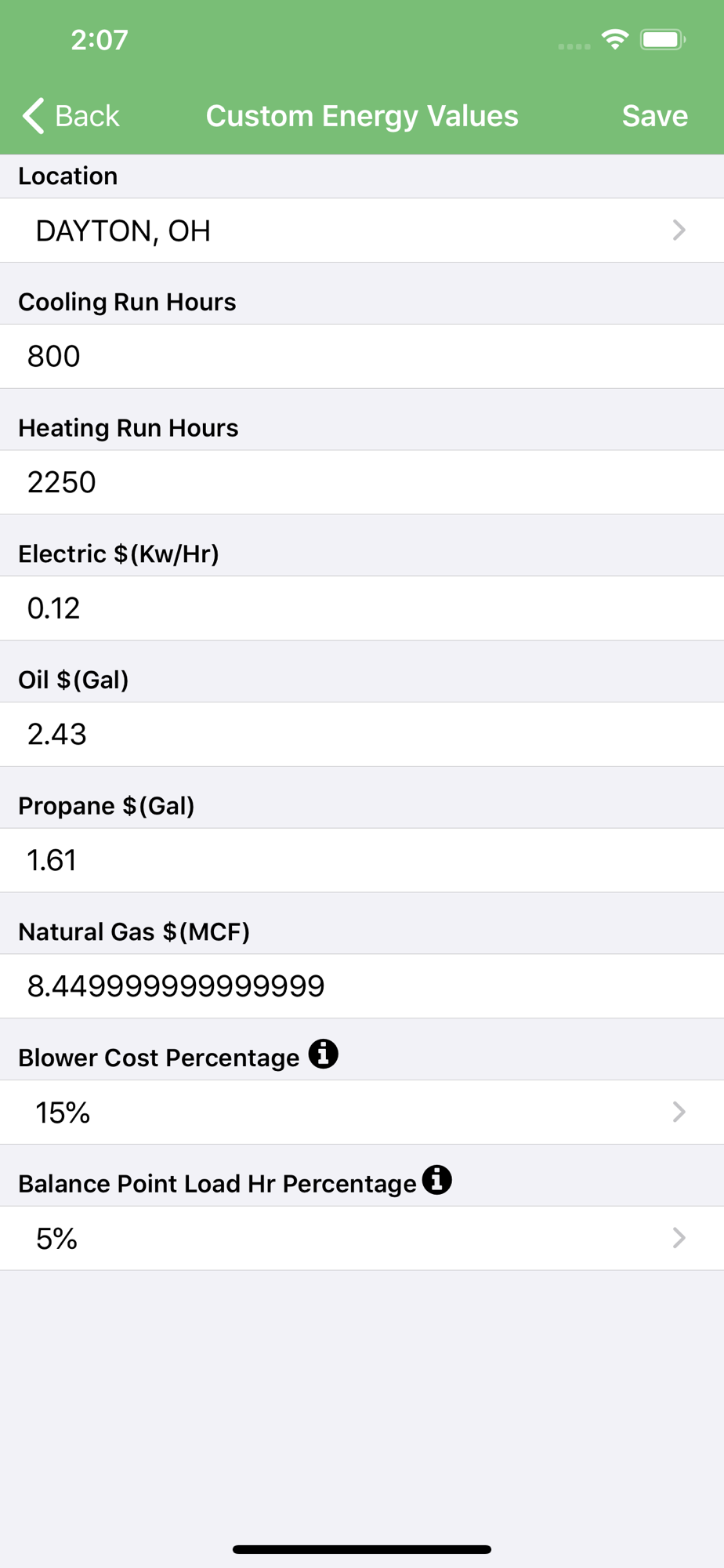Viewport: 724px width, 1568px height.
Task: Show info about Blower Cost Percentage
Action: [x=323, y=1054]
